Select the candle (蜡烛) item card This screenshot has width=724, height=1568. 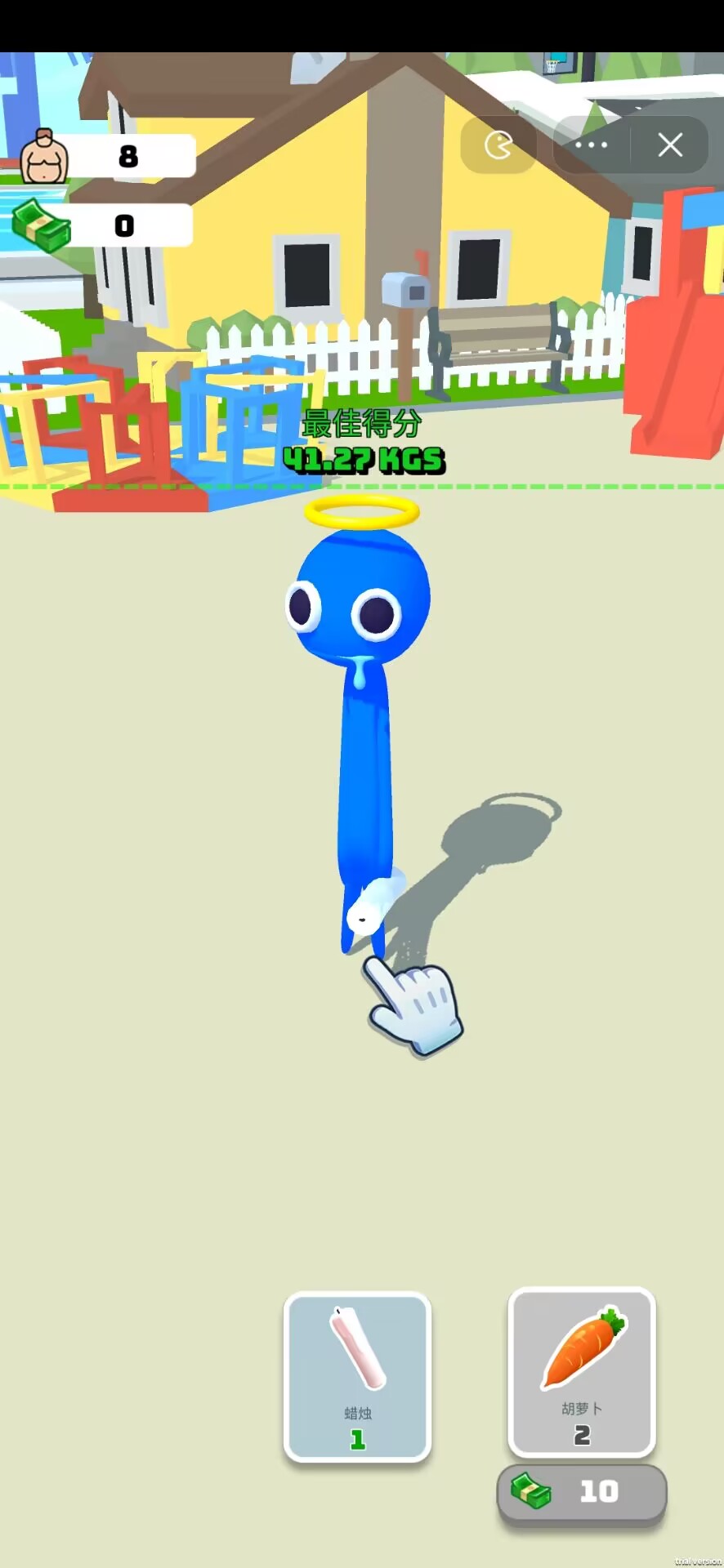[x=357, y=1377]
